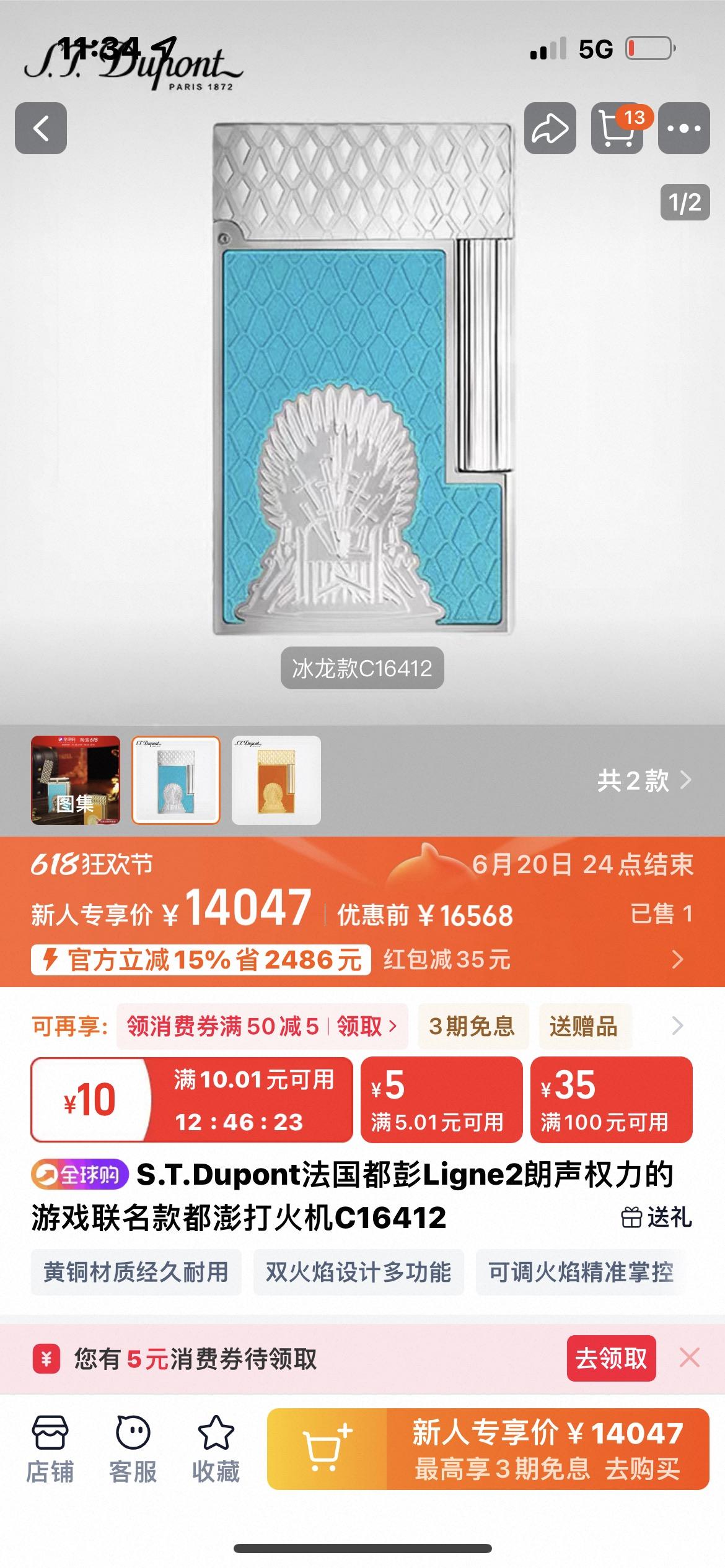Dismiss the 5元消费券 banner
Image resolution: width=725 pixels, height=1568 pixels.
(689, 1359)
